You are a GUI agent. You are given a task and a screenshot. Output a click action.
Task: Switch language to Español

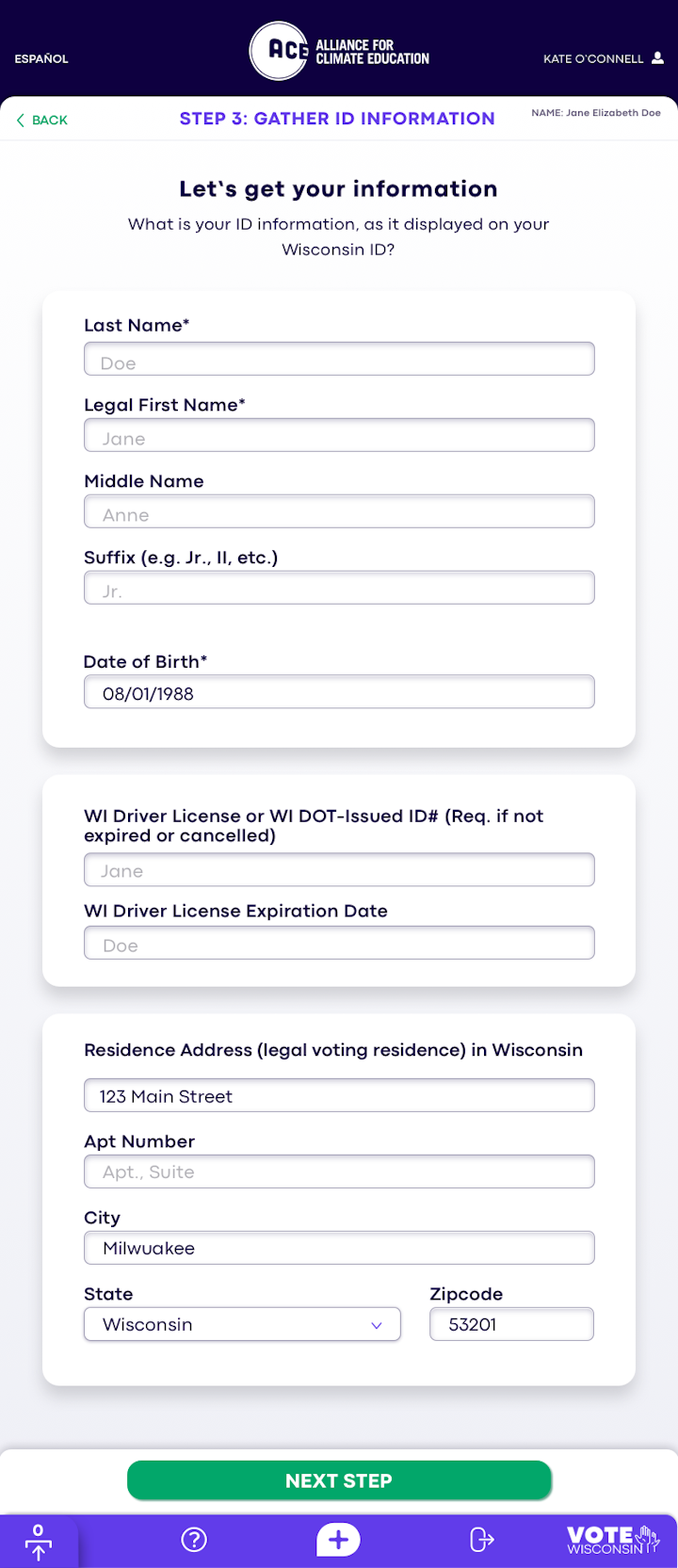pos(41,58)
